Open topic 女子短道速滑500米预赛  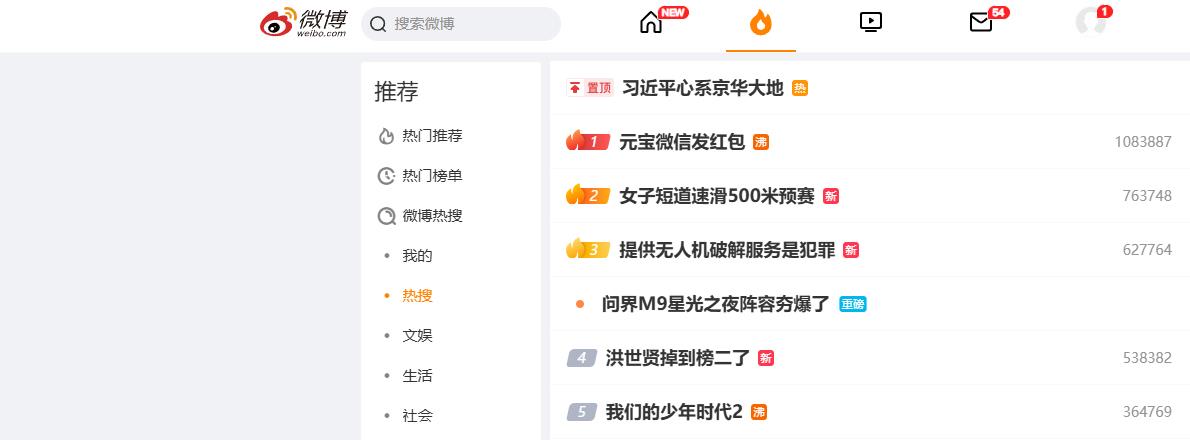click(716, 196)
